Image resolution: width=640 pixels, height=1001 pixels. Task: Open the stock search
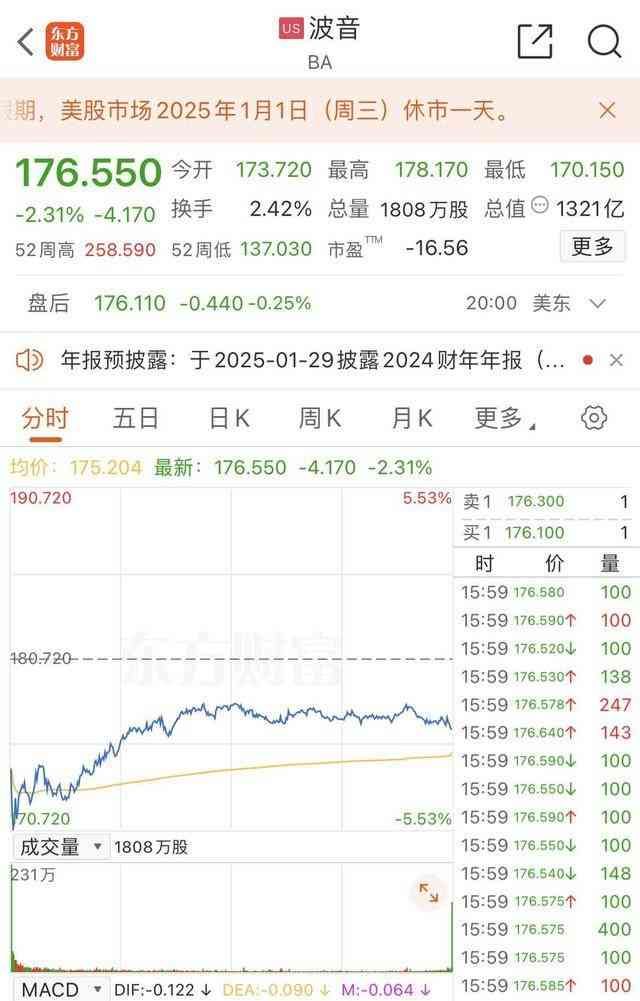click(604, 41)
